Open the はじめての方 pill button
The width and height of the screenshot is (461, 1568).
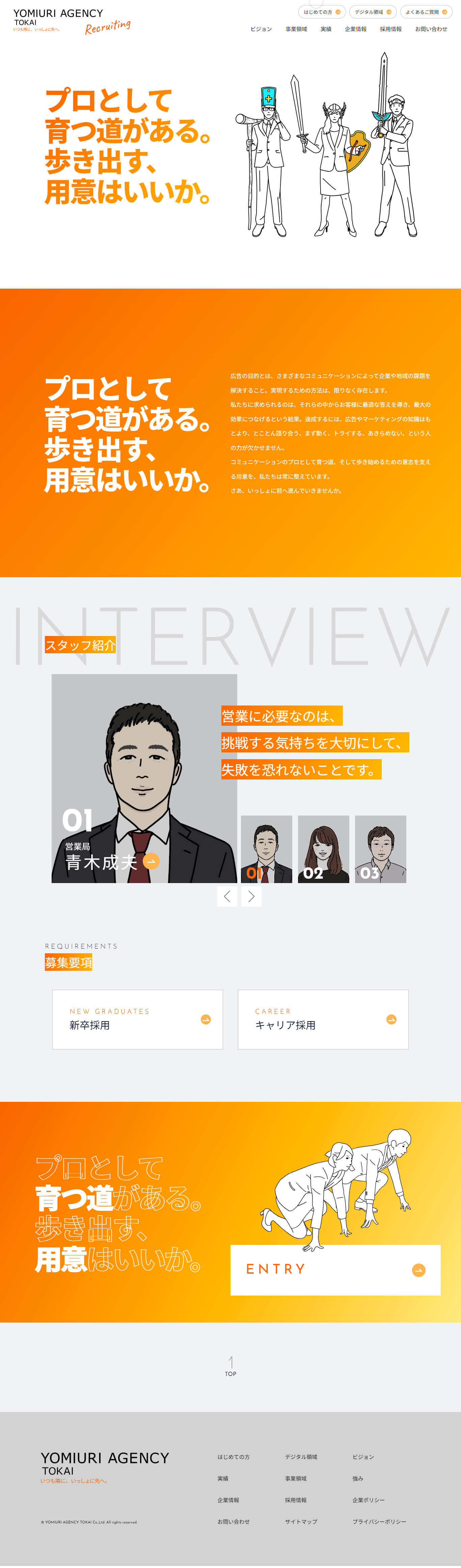(322, 12)
